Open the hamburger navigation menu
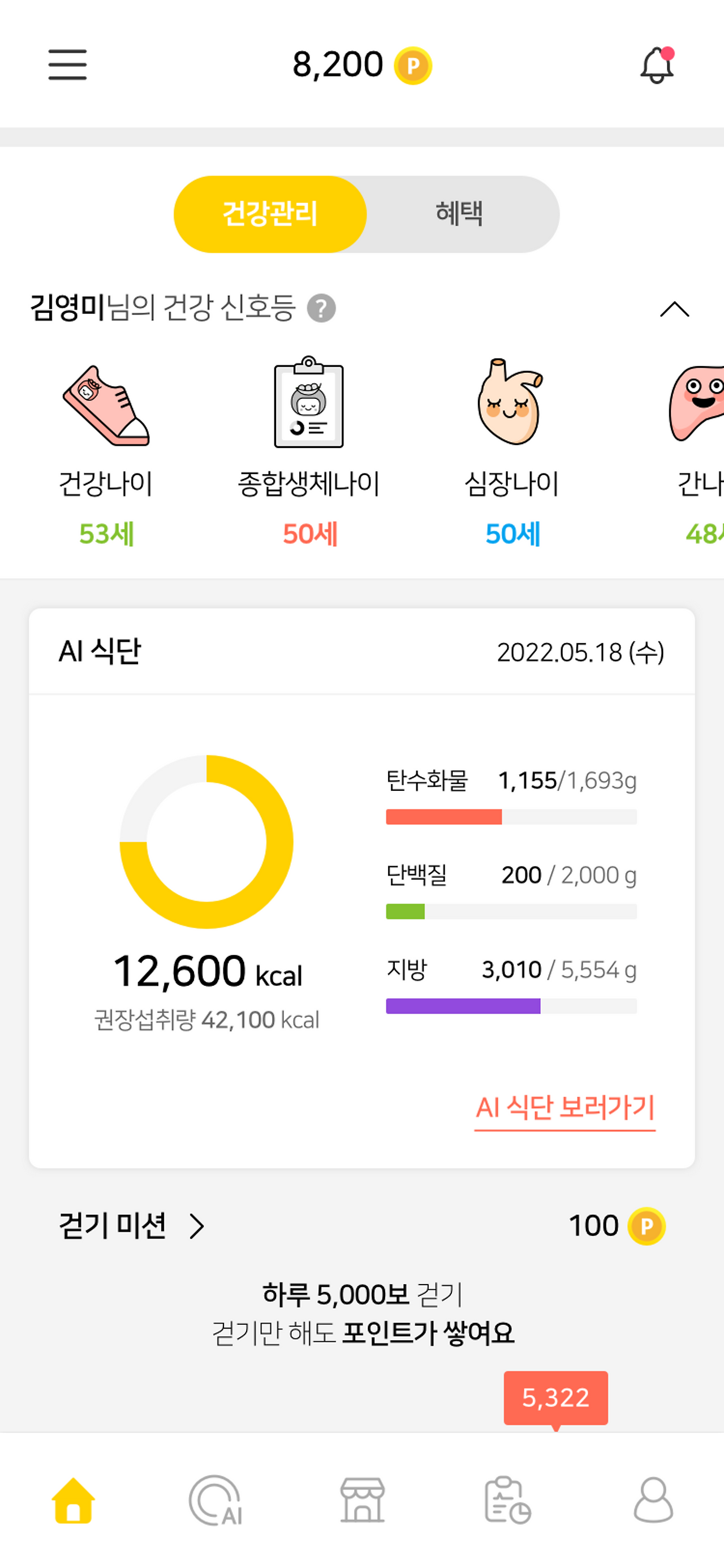Screen dimensions: 724x1568 coord(67,65)
